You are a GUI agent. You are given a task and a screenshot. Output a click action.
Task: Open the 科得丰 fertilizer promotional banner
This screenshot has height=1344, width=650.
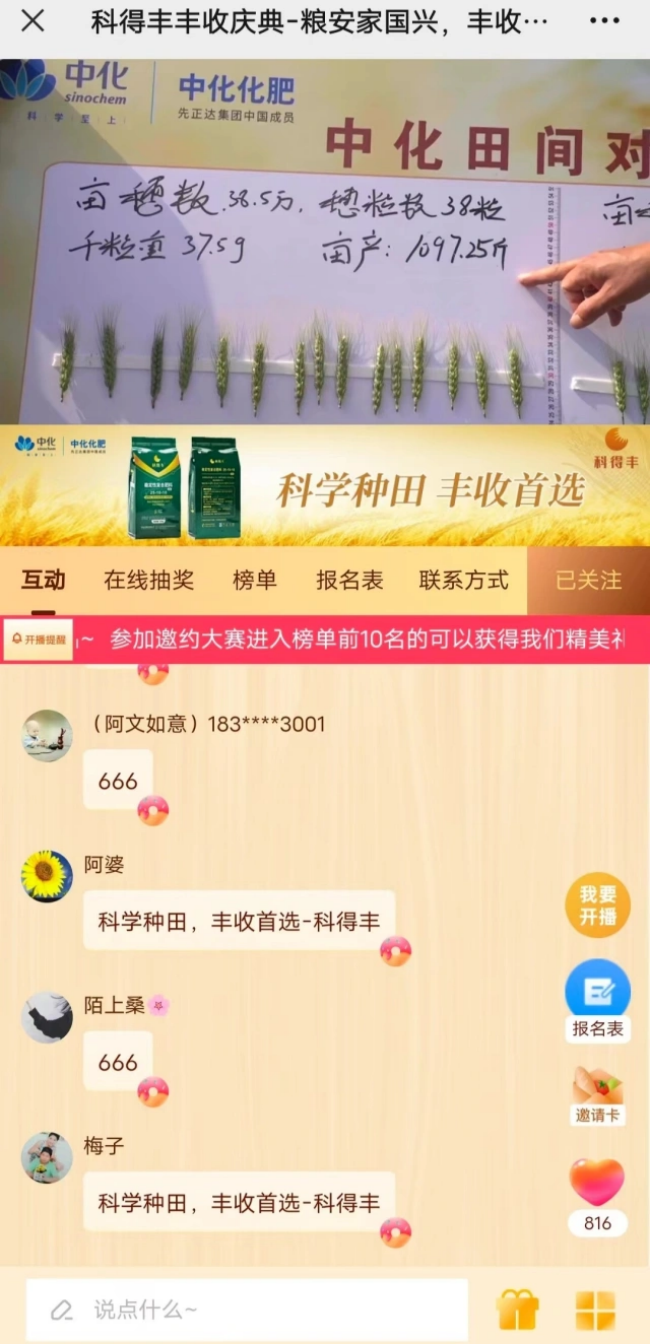[x=325, y=486]
